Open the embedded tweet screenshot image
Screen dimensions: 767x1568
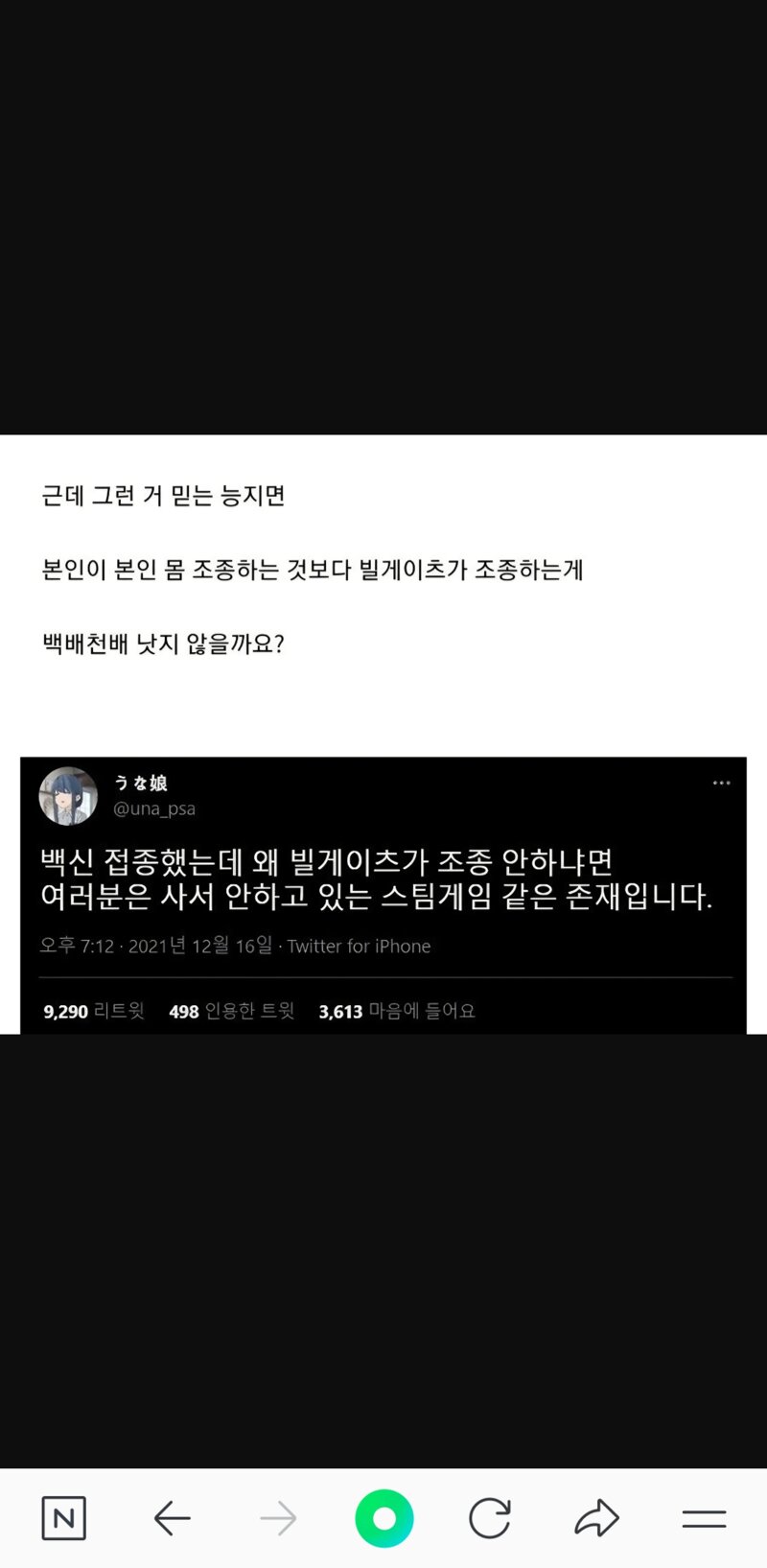383,896
